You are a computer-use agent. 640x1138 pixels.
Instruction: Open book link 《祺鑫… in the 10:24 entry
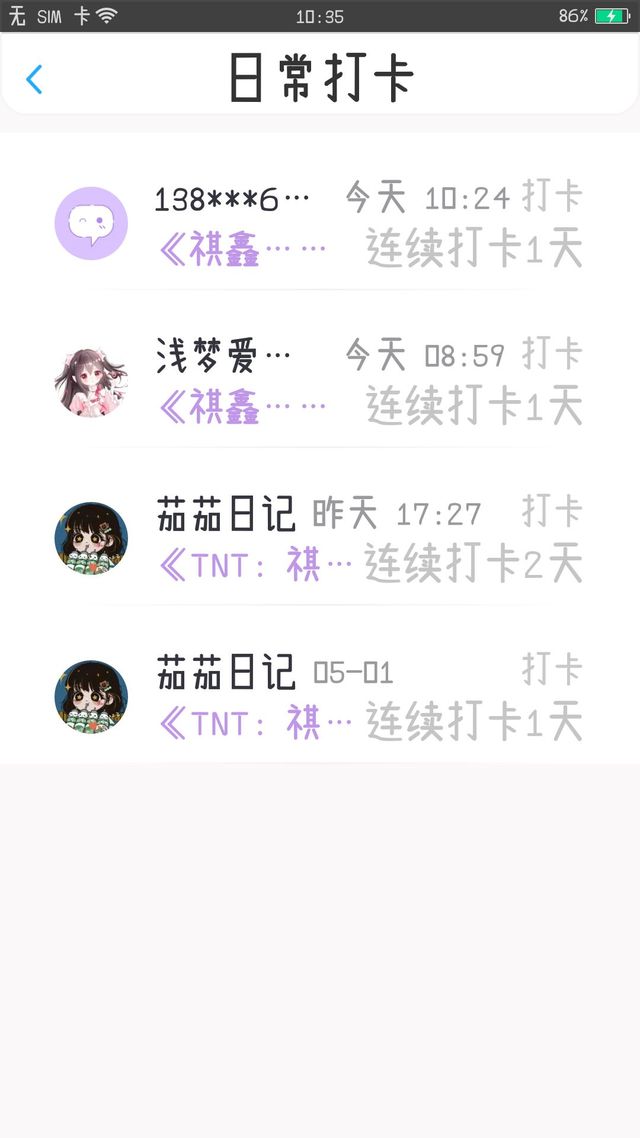(242, 250)
